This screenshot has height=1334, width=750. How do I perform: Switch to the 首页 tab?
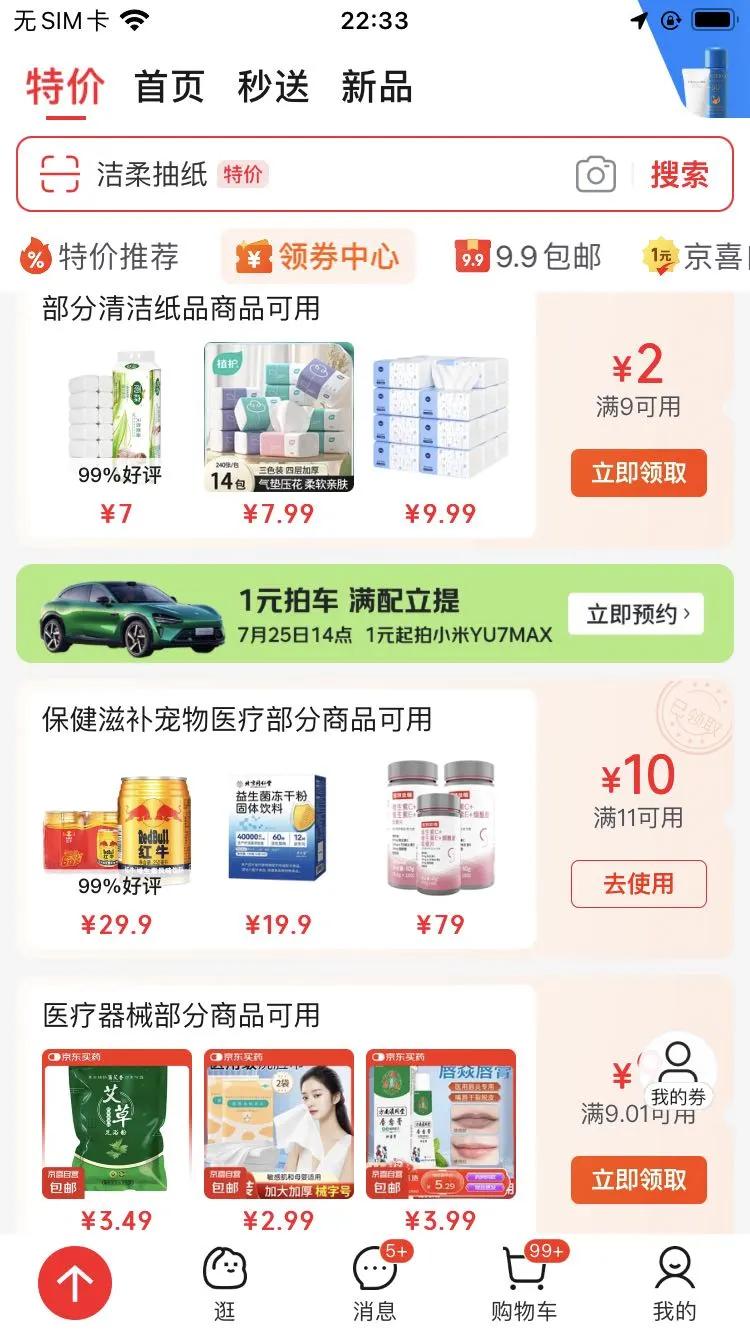[x=169, y=87]
